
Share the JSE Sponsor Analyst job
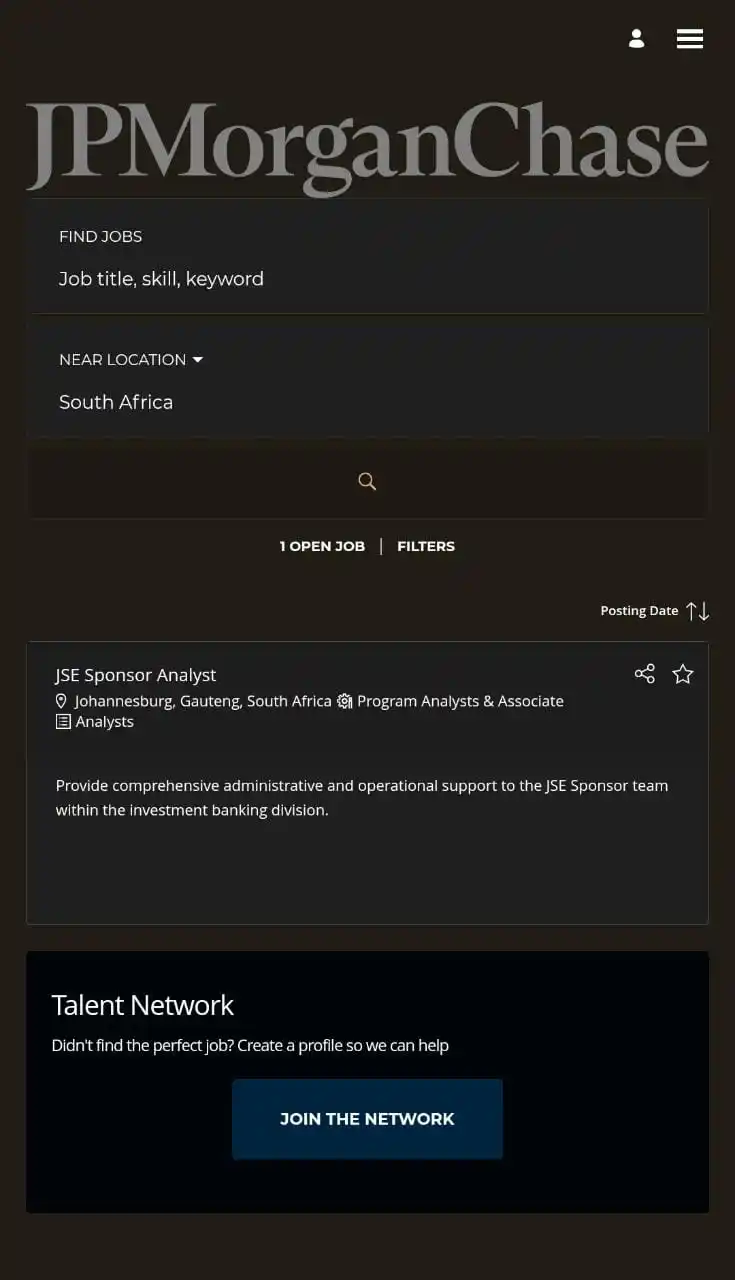[x=645, y=674]
